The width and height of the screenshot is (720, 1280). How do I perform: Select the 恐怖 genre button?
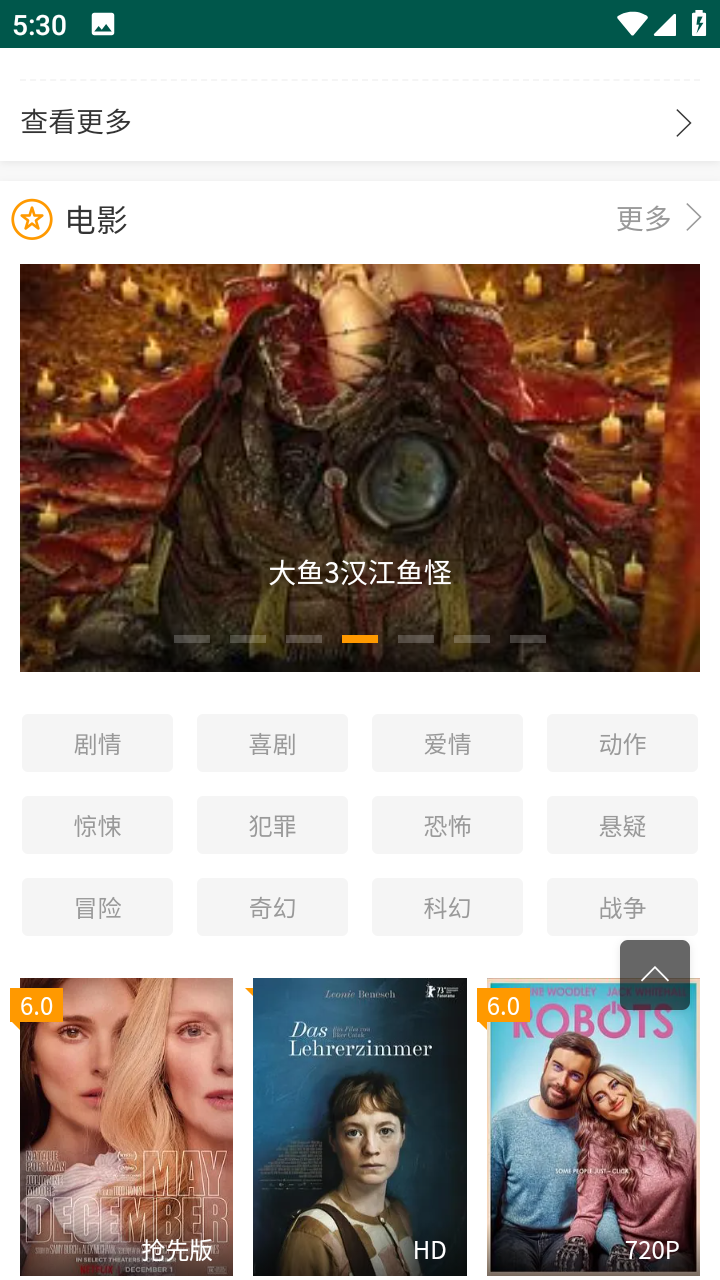tap(447, 825)
